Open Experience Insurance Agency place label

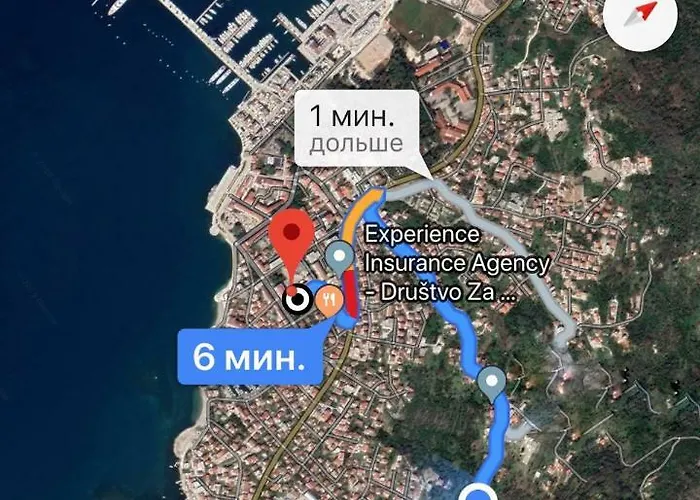455,264
